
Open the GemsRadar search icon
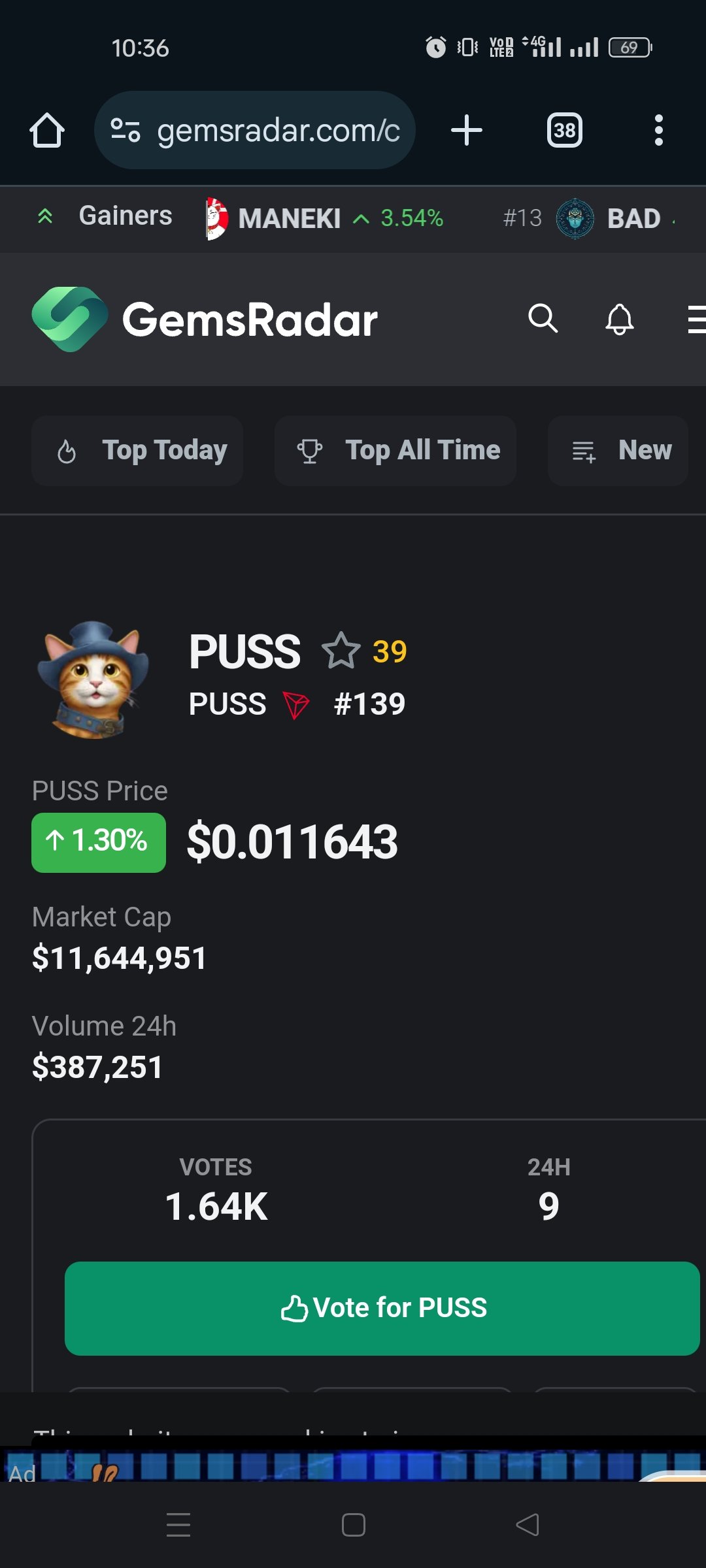click(x=543, y=319)
